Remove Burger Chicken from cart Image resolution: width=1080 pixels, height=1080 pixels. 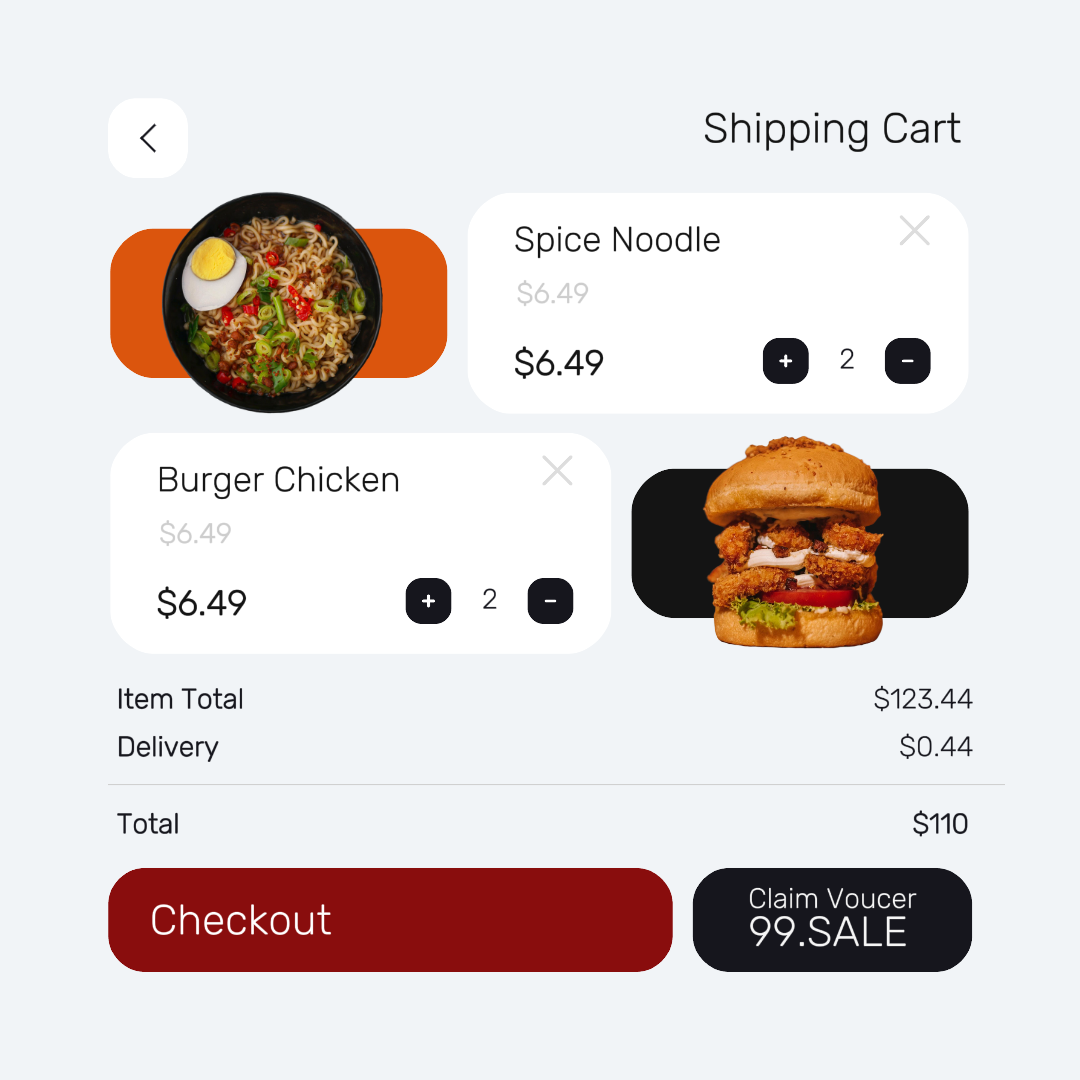(x=557, y=471)
